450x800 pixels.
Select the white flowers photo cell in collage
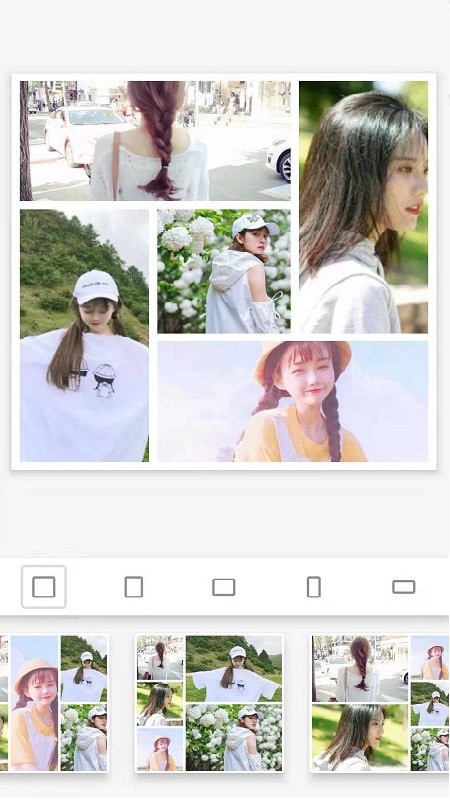pos(224,271)
